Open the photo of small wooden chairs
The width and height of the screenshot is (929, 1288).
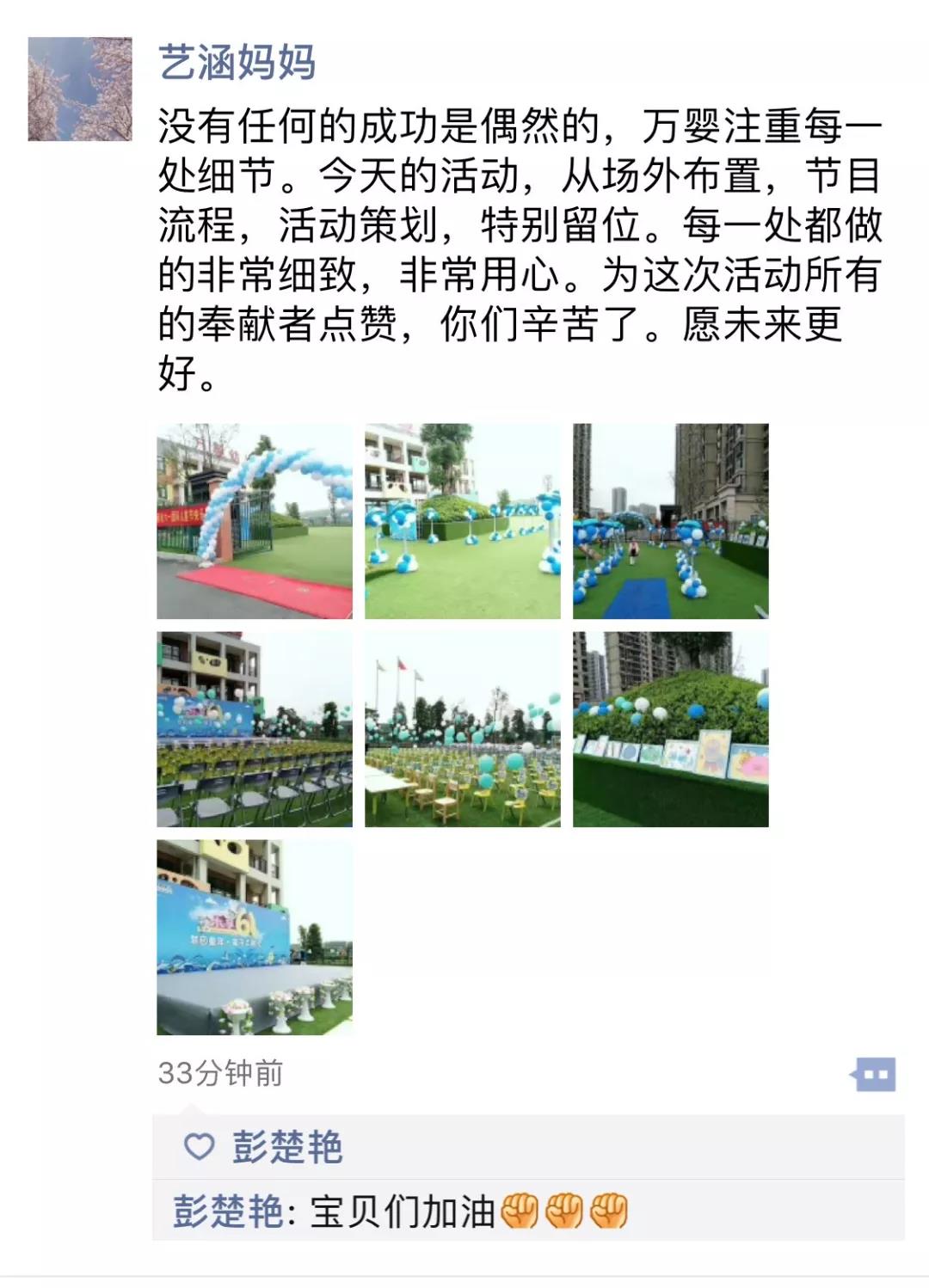463,729
